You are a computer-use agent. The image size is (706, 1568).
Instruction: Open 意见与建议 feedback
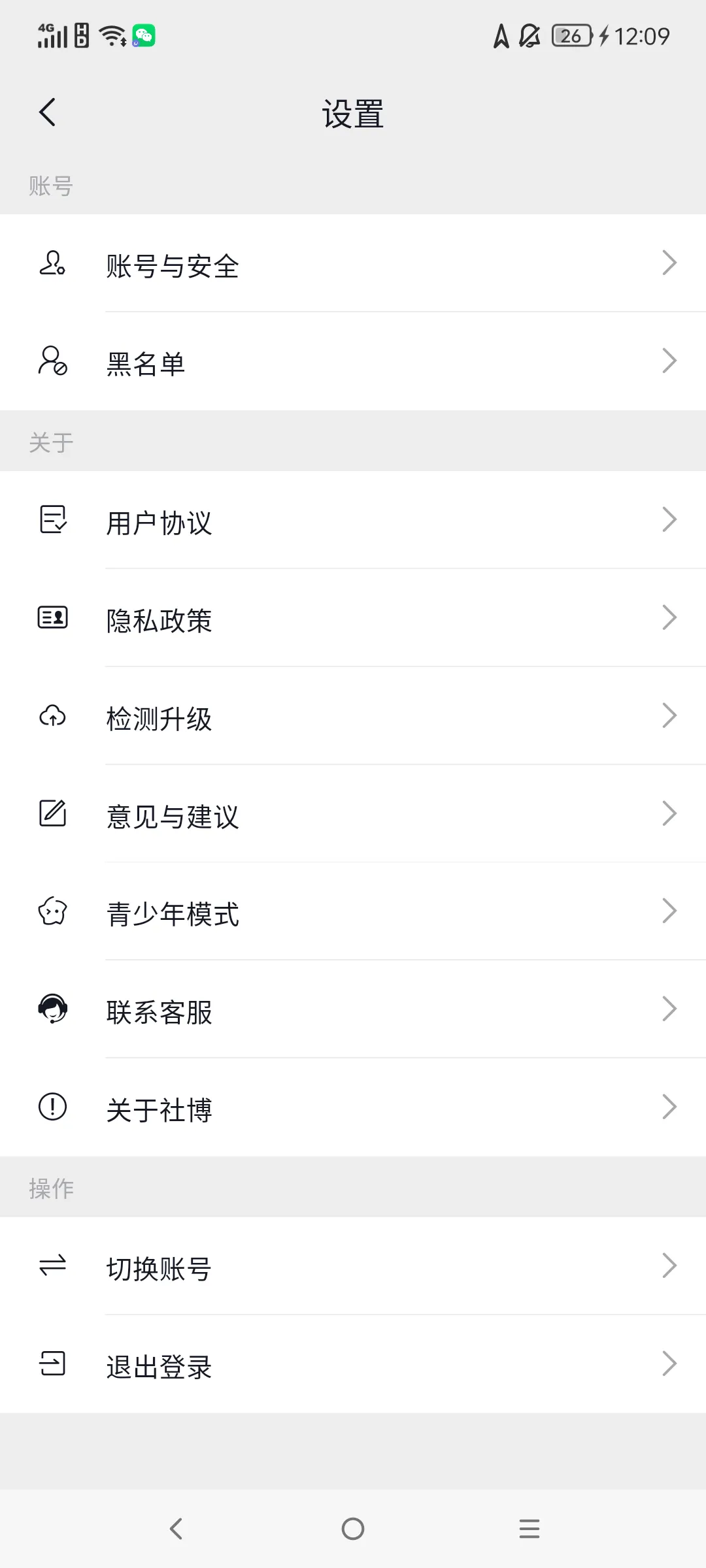coord(353,814)
